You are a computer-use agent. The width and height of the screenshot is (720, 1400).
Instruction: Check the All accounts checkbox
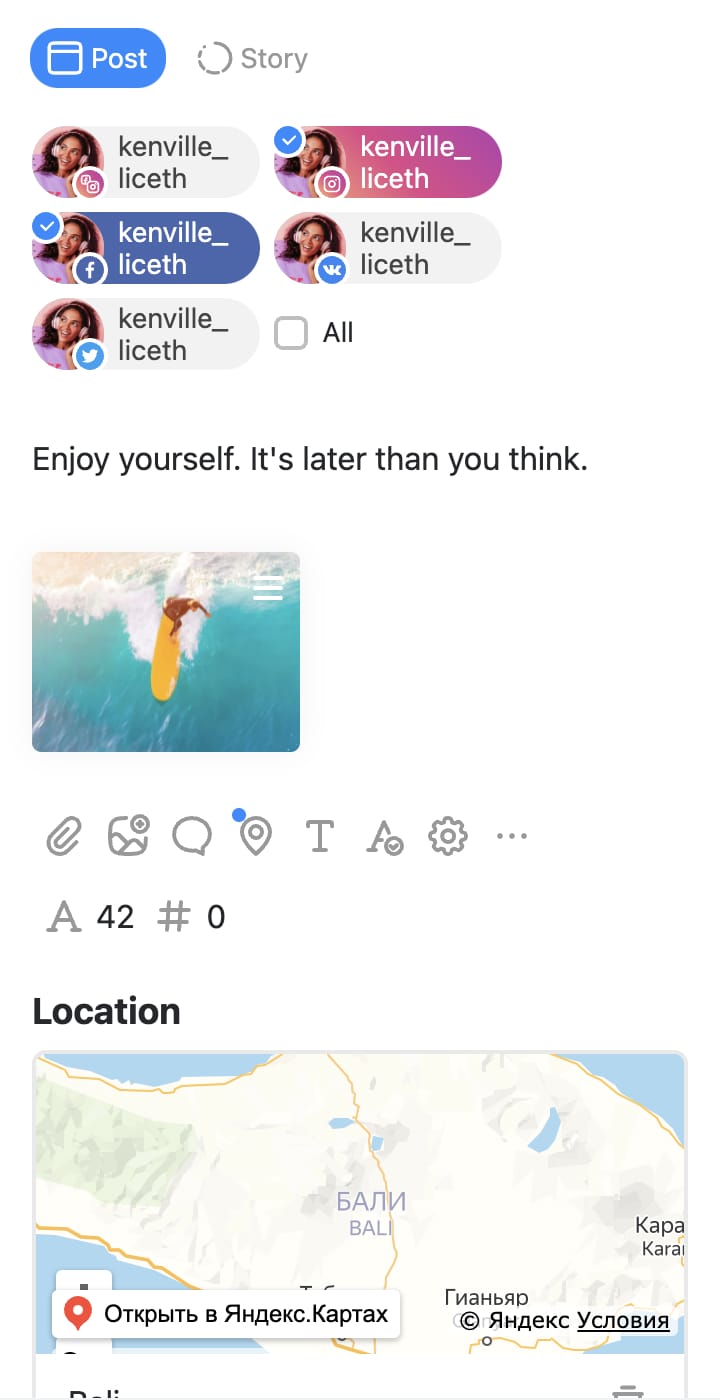point(291,333)
